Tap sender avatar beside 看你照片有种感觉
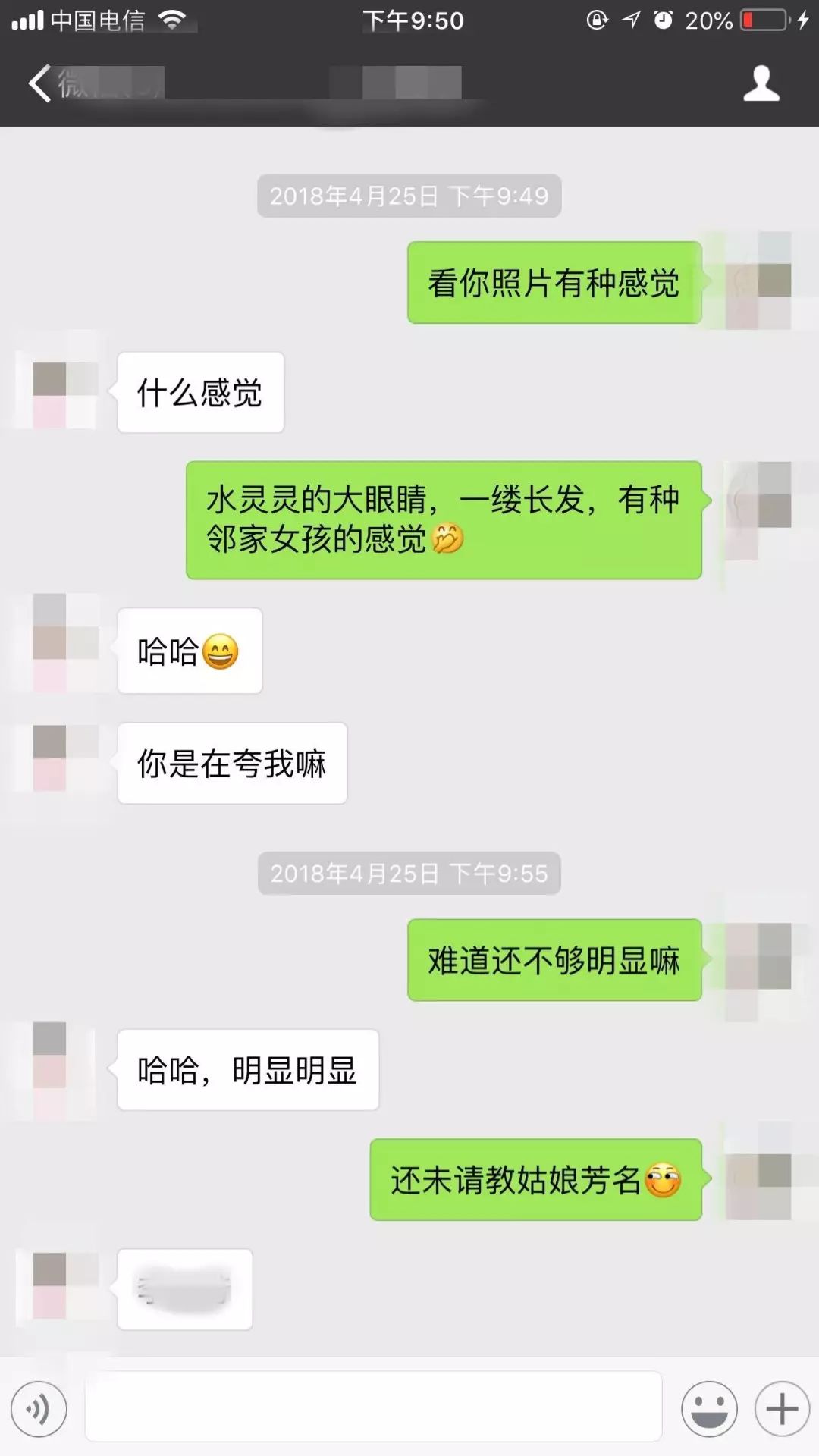Image resolution: width=819 pixels, height=1456 pixels. [x=758, y=282]
